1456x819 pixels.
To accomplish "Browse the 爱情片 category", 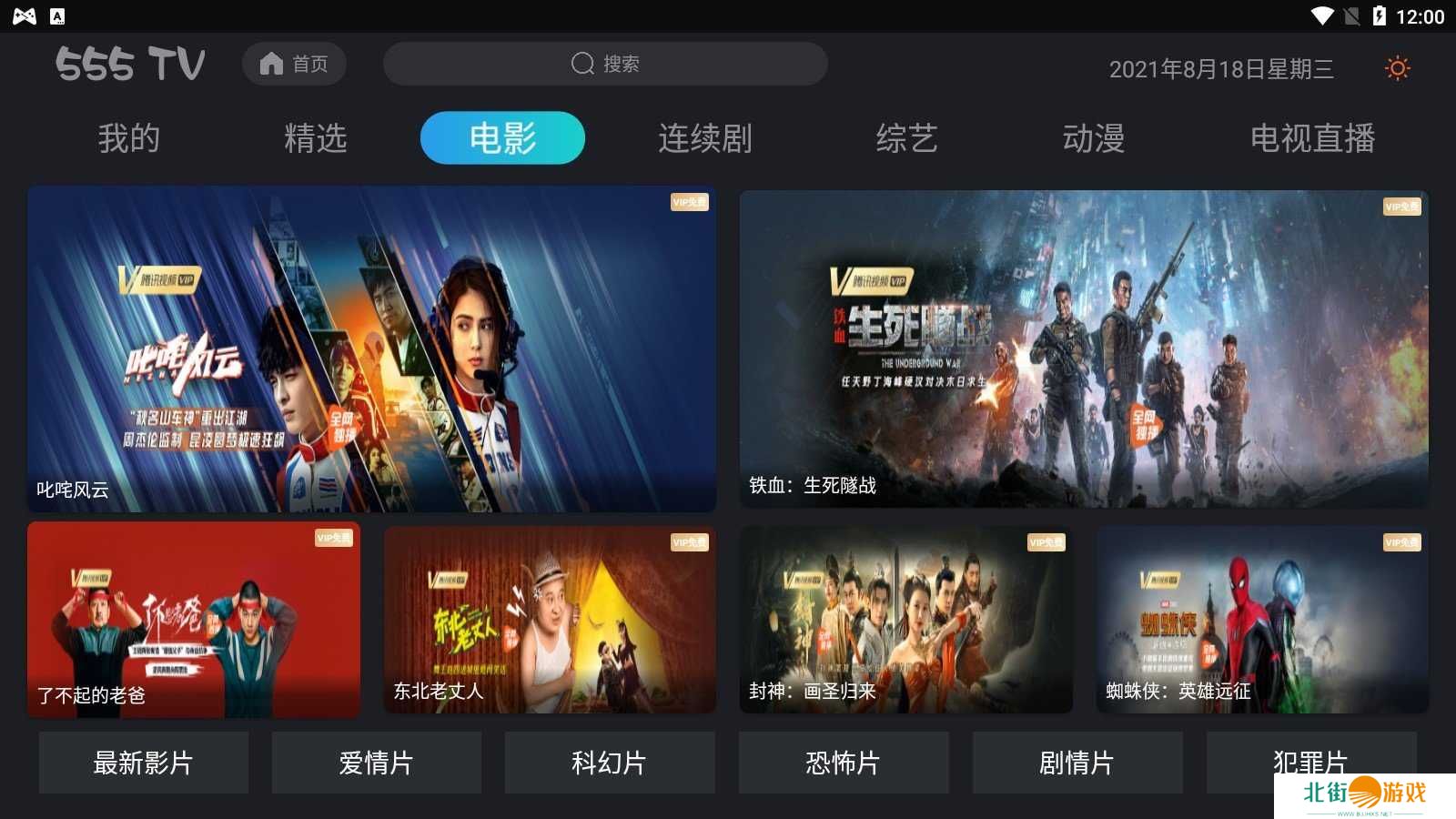I will [x=377, y=763].
